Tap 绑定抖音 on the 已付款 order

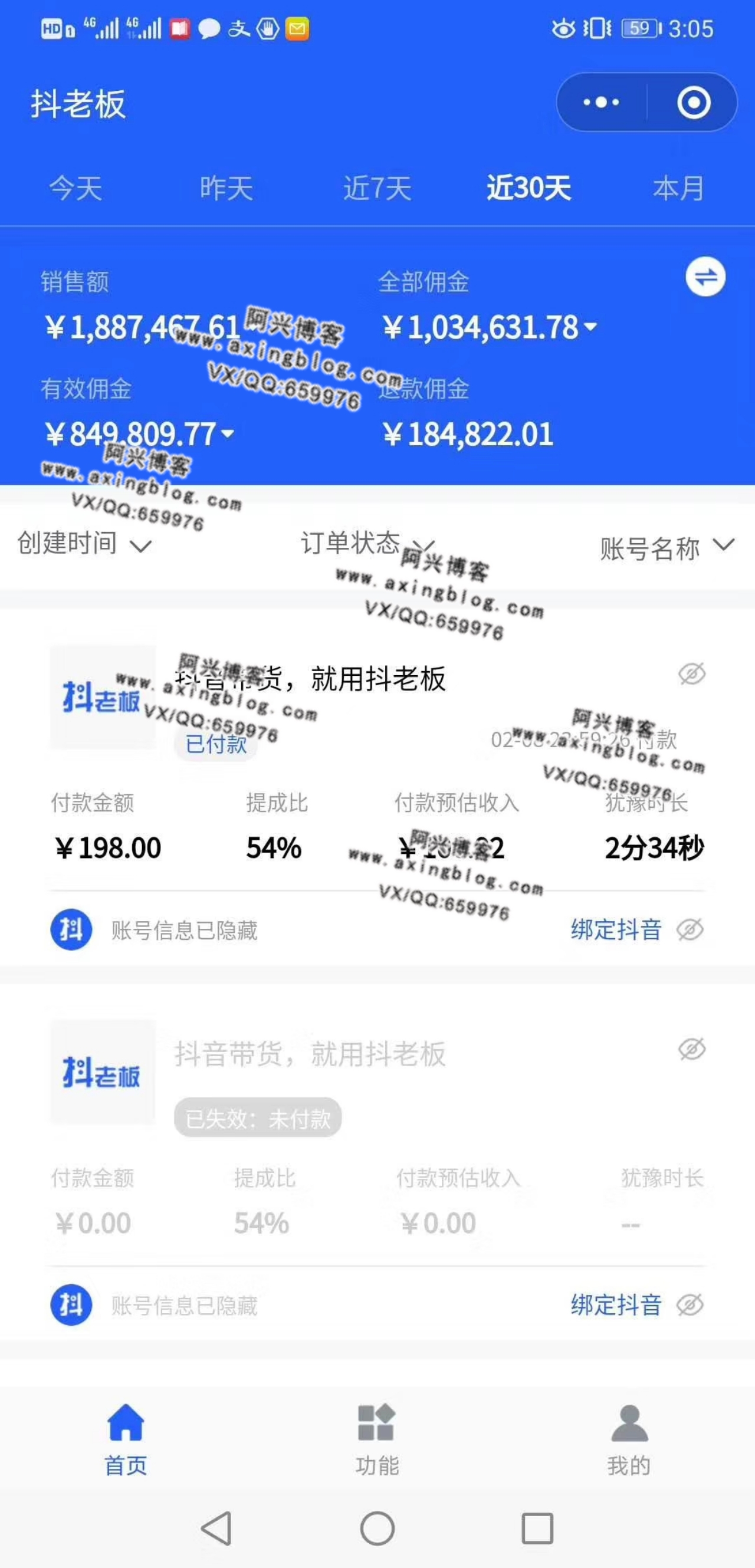(616, 929)
